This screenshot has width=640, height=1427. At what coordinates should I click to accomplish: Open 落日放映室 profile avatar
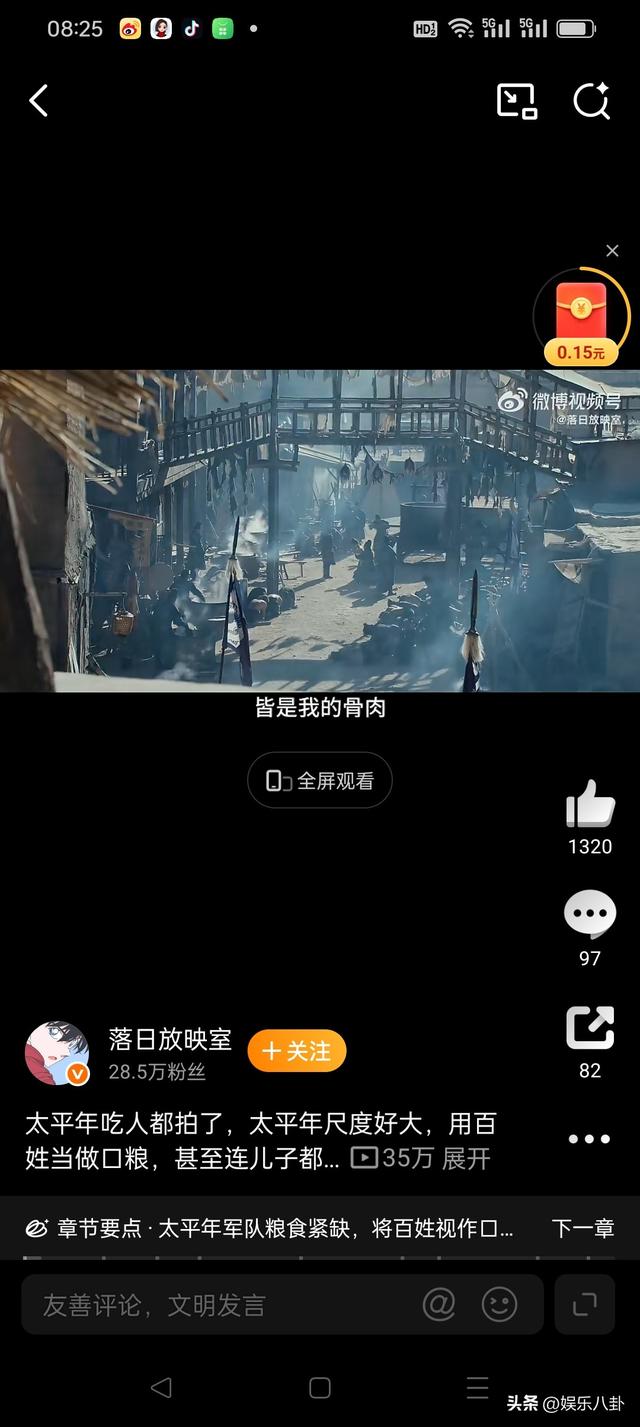(x=56, y=1053)
